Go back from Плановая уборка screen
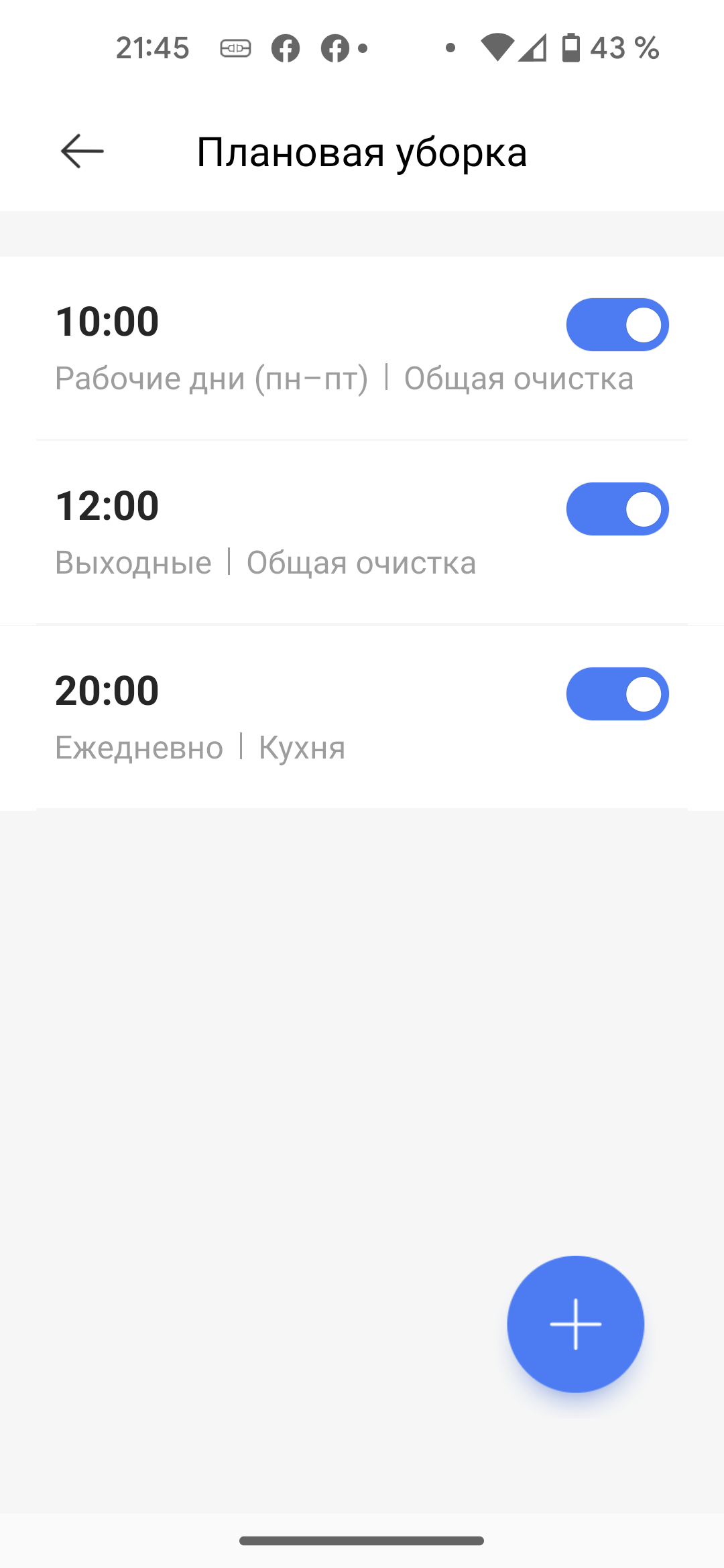 pos(82,151)
